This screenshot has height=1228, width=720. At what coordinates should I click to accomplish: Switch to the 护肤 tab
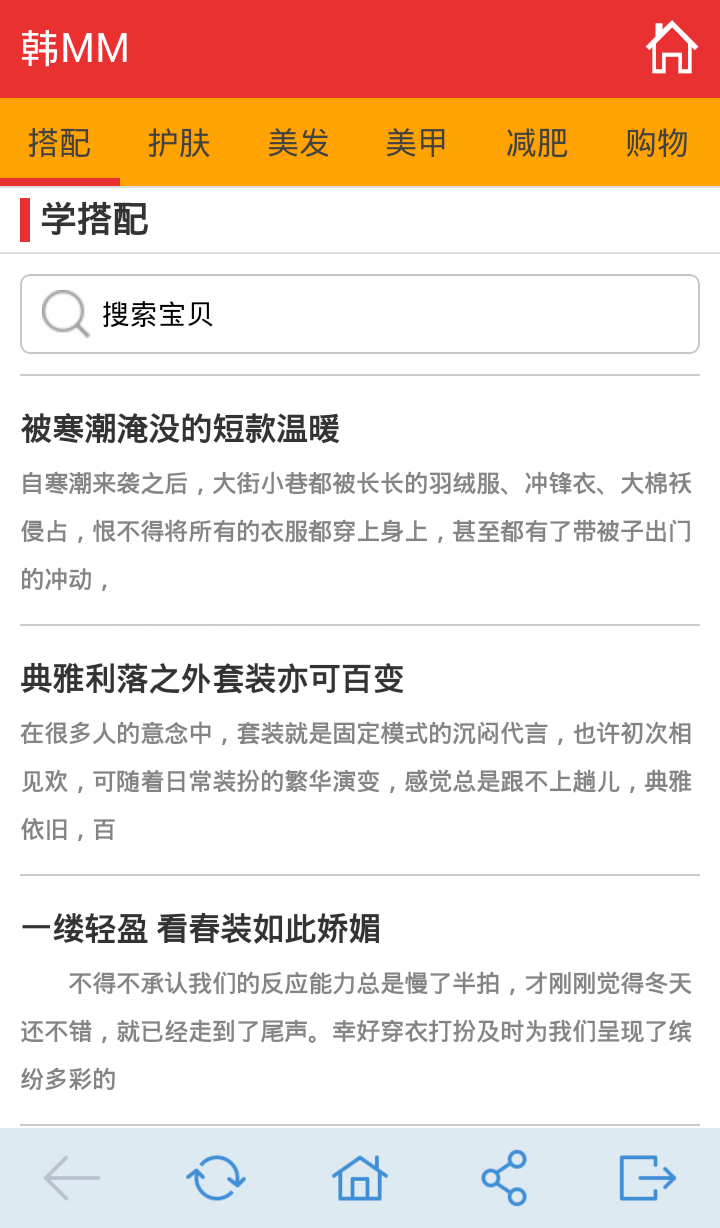178,143
